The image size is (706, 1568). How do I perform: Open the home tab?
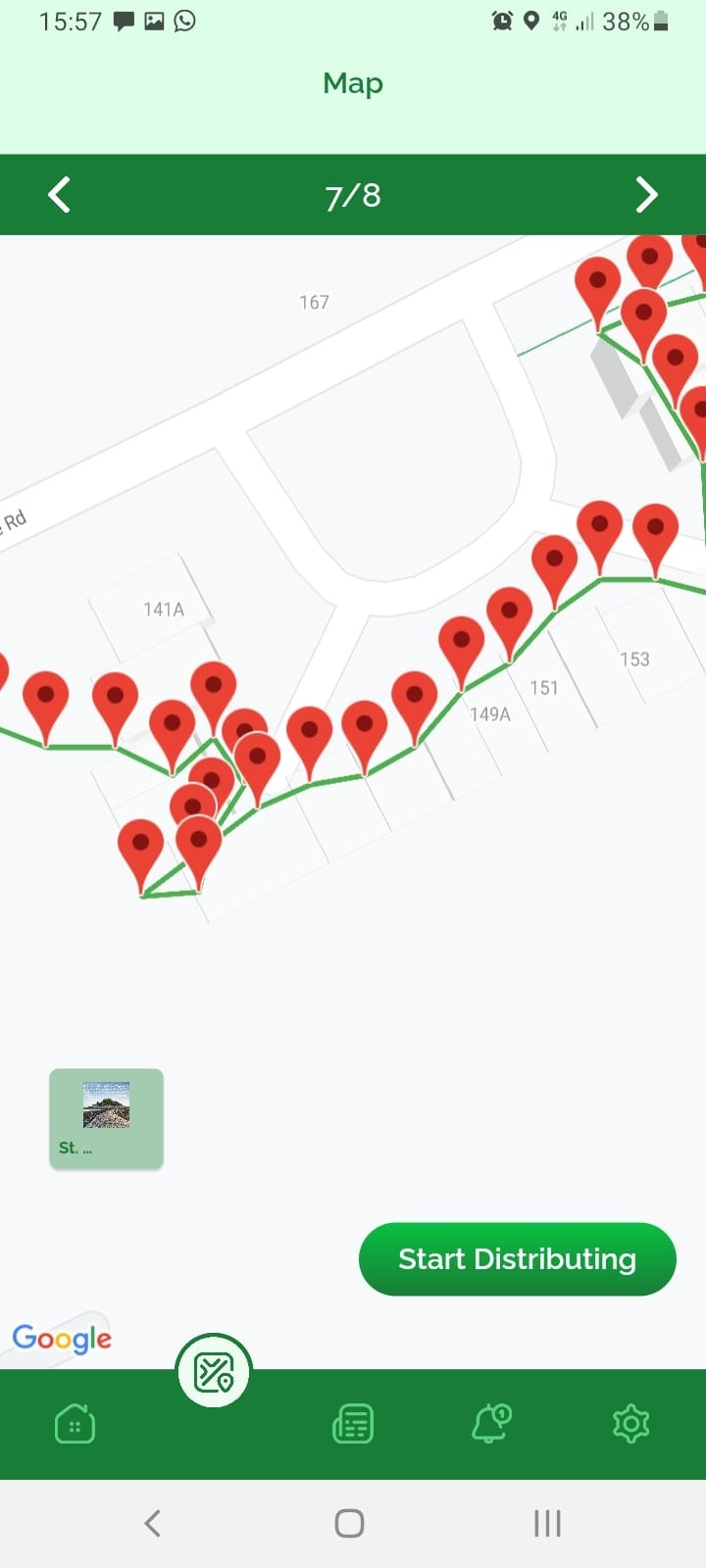click(x=76, y=1424)
